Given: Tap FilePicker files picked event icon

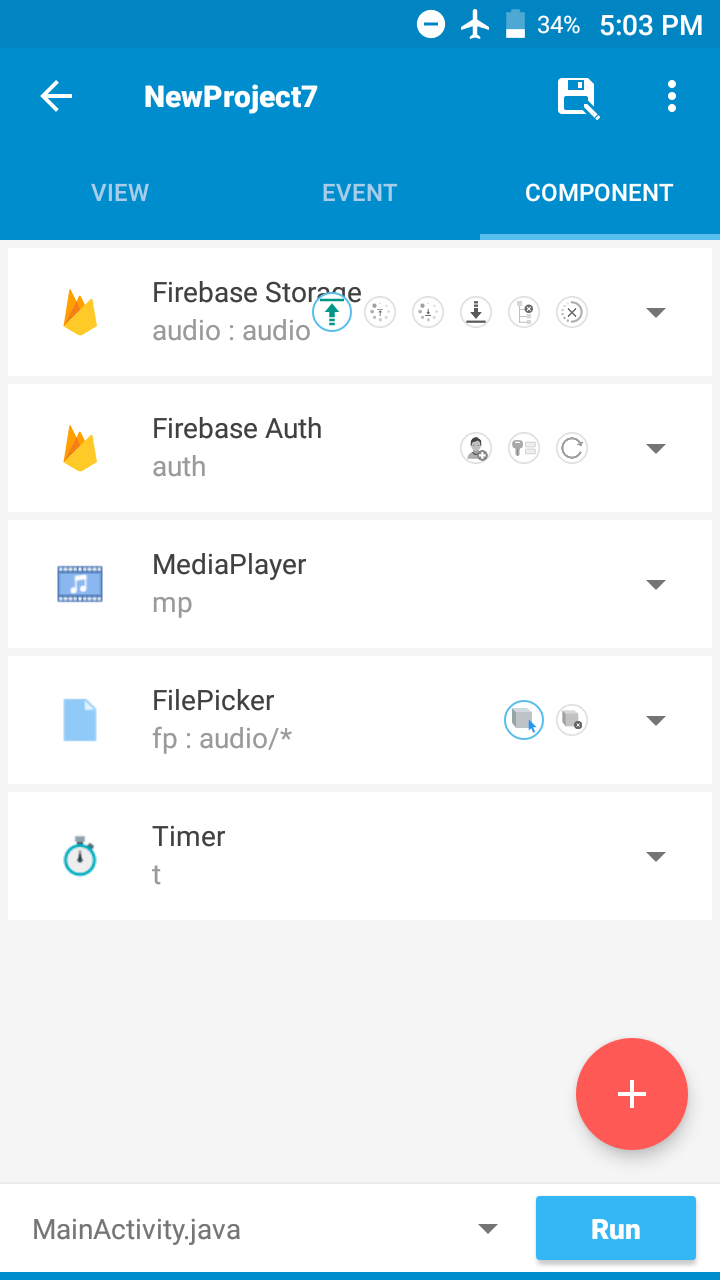Looking at the screenshot, I should coord(523,720).
